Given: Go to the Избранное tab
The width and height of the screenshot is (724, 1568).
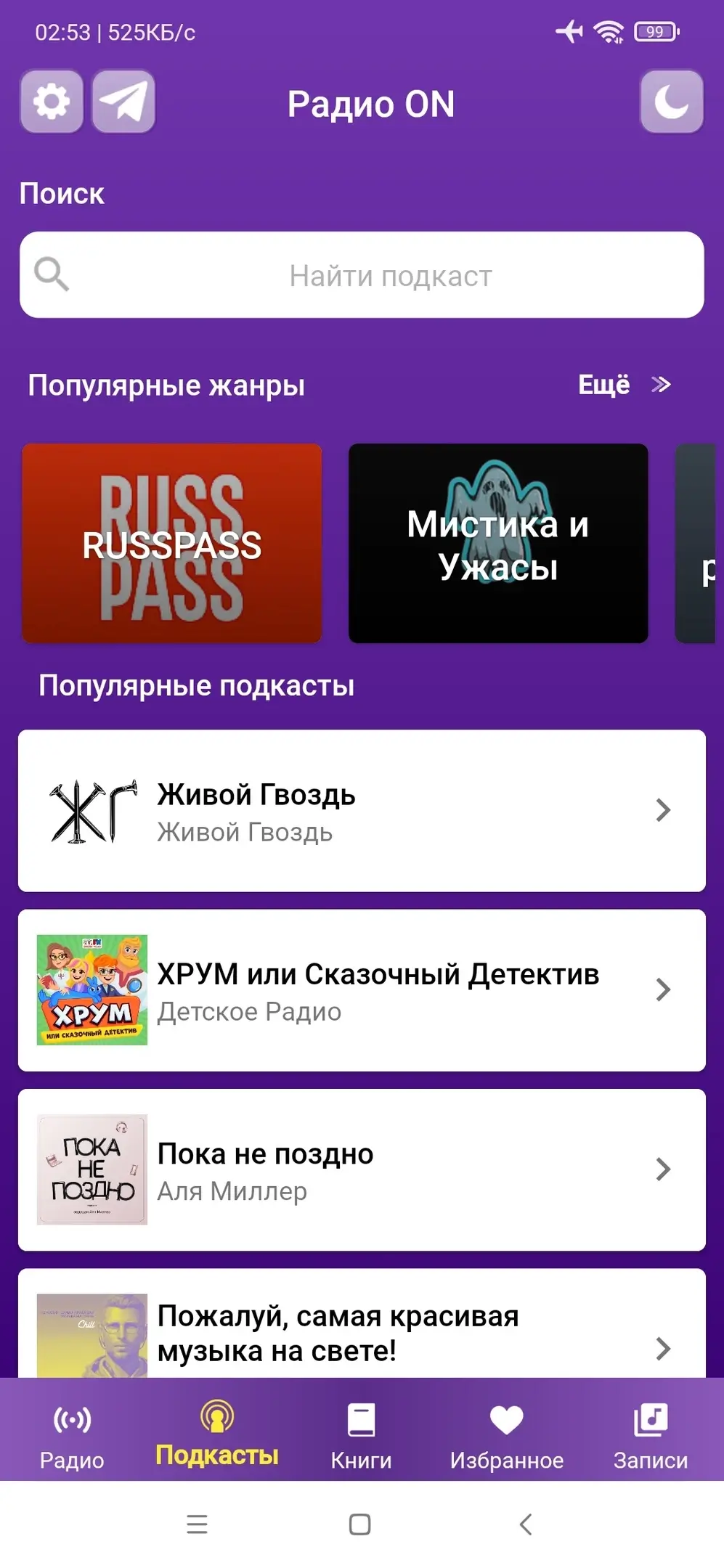Looking at the screenshot, I should (506, 1435).
